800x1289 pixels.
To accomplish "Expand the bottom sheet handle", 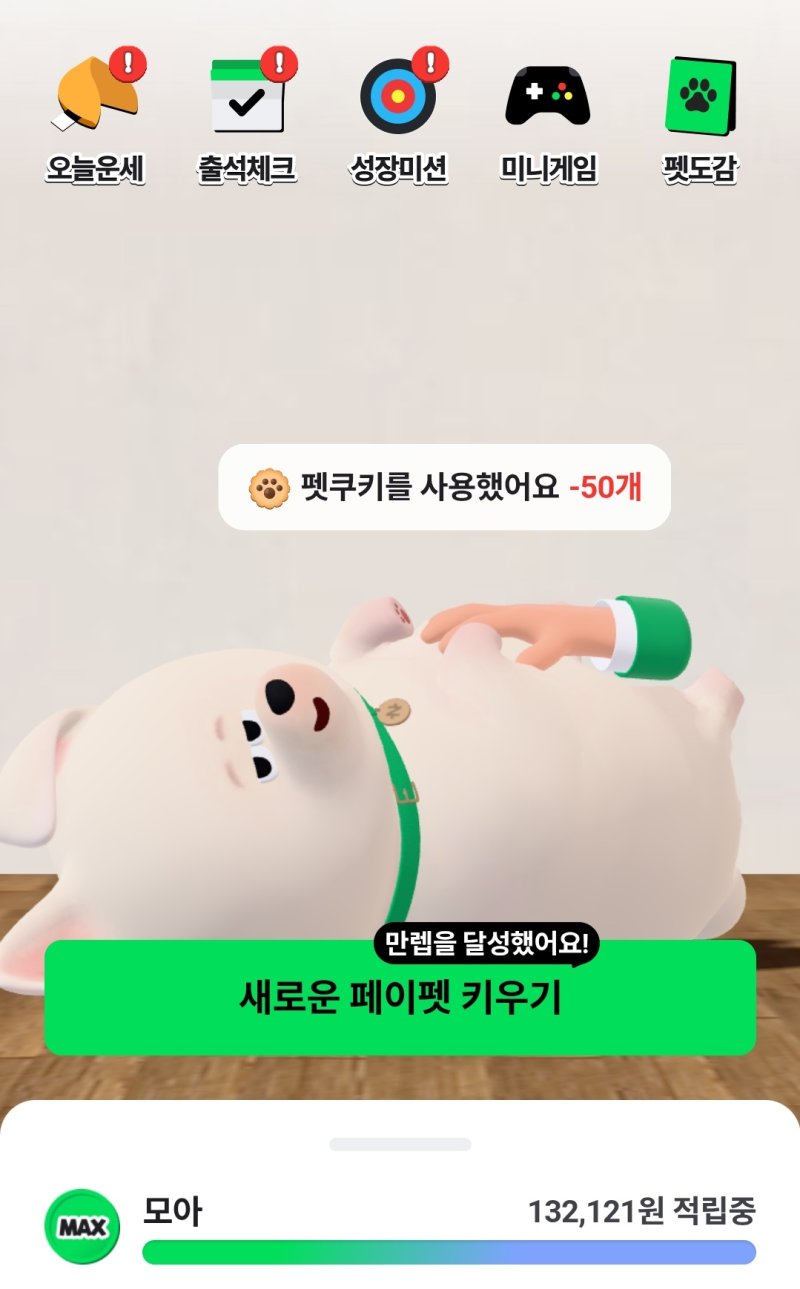I will point(400,1144).
